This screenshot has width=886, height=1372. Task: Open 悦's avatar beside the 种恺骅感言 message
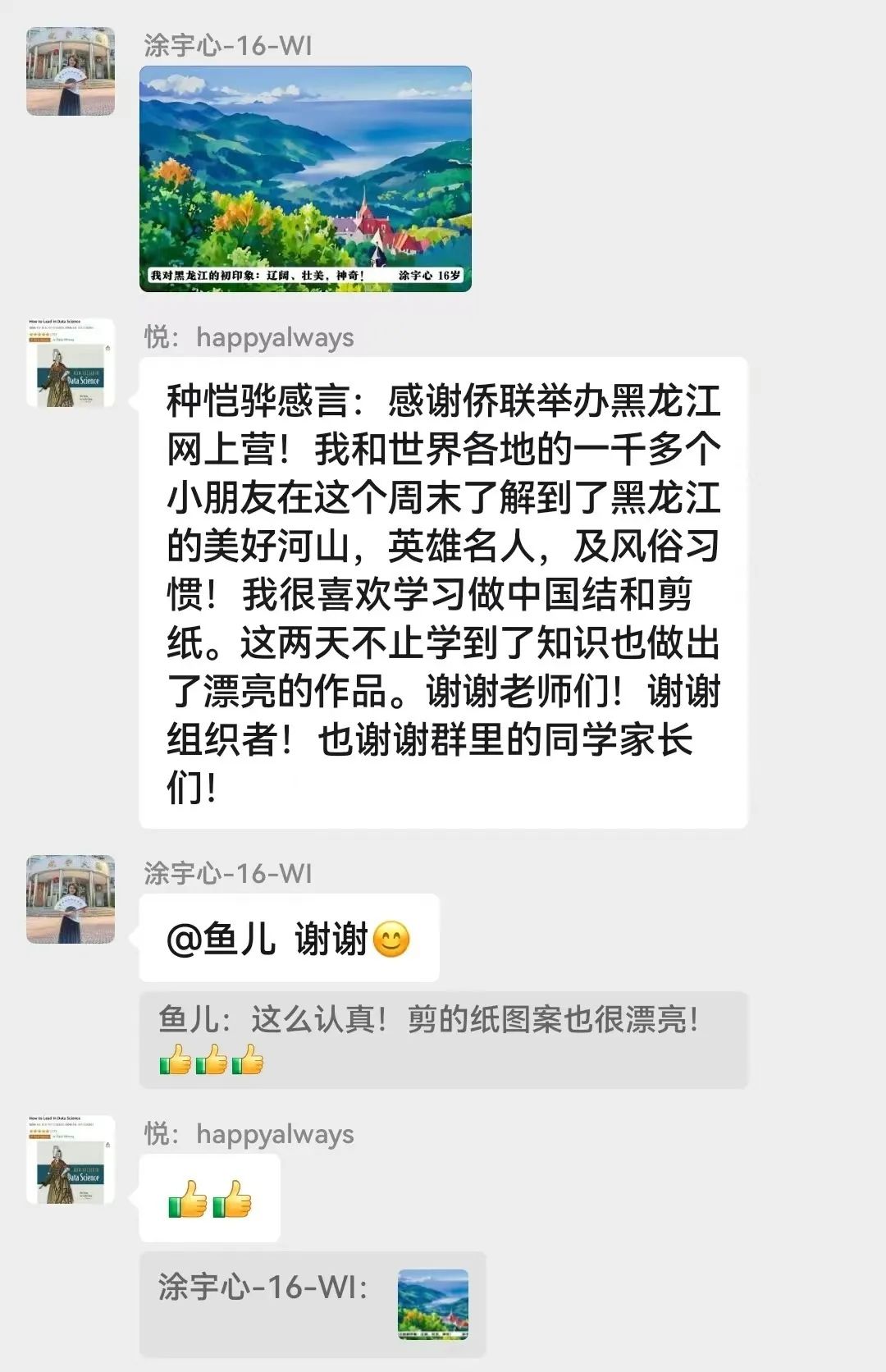point(71,363)
